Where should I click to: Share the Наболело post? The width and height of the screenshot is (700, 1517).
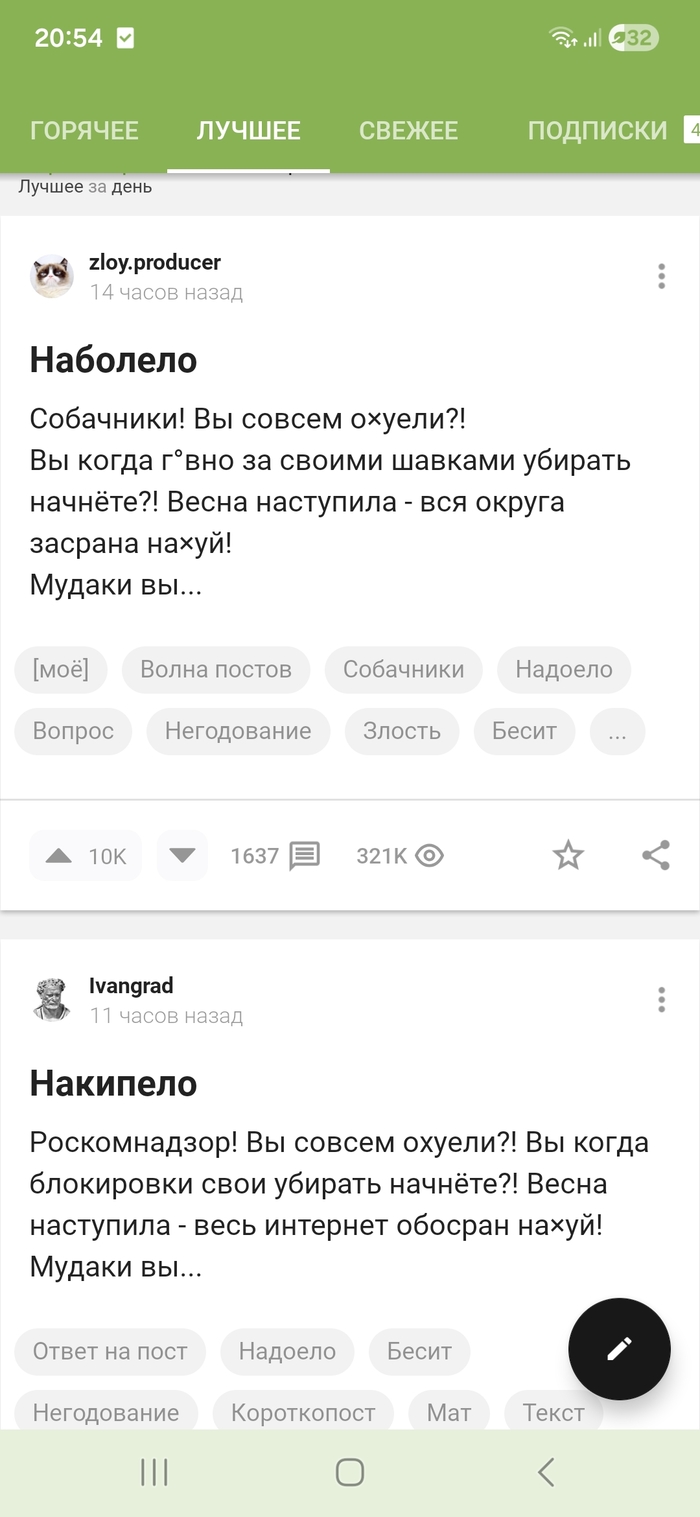656,856
